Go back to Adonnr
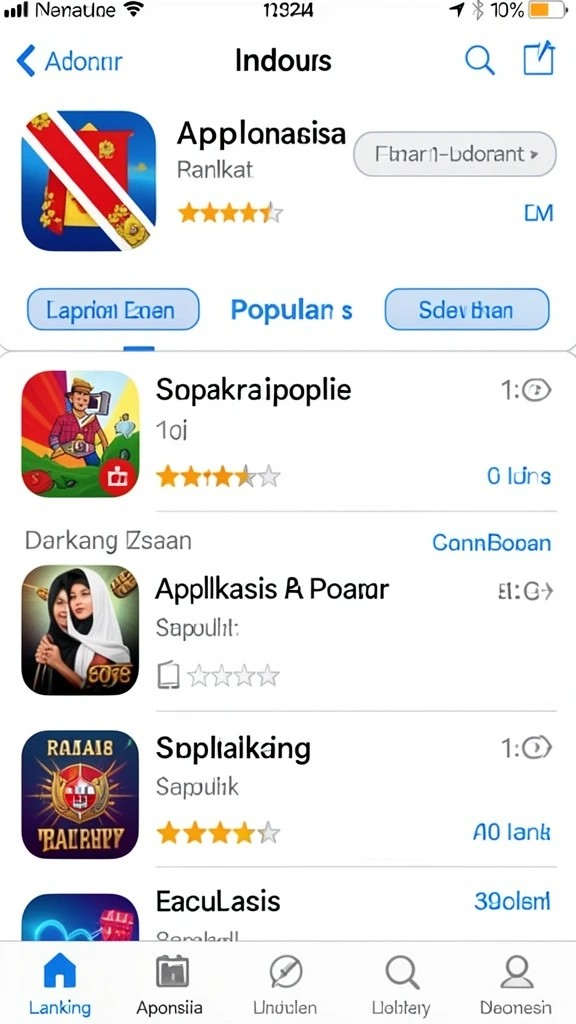Screen dimensions: 576x1024 [x=69, y=61]
